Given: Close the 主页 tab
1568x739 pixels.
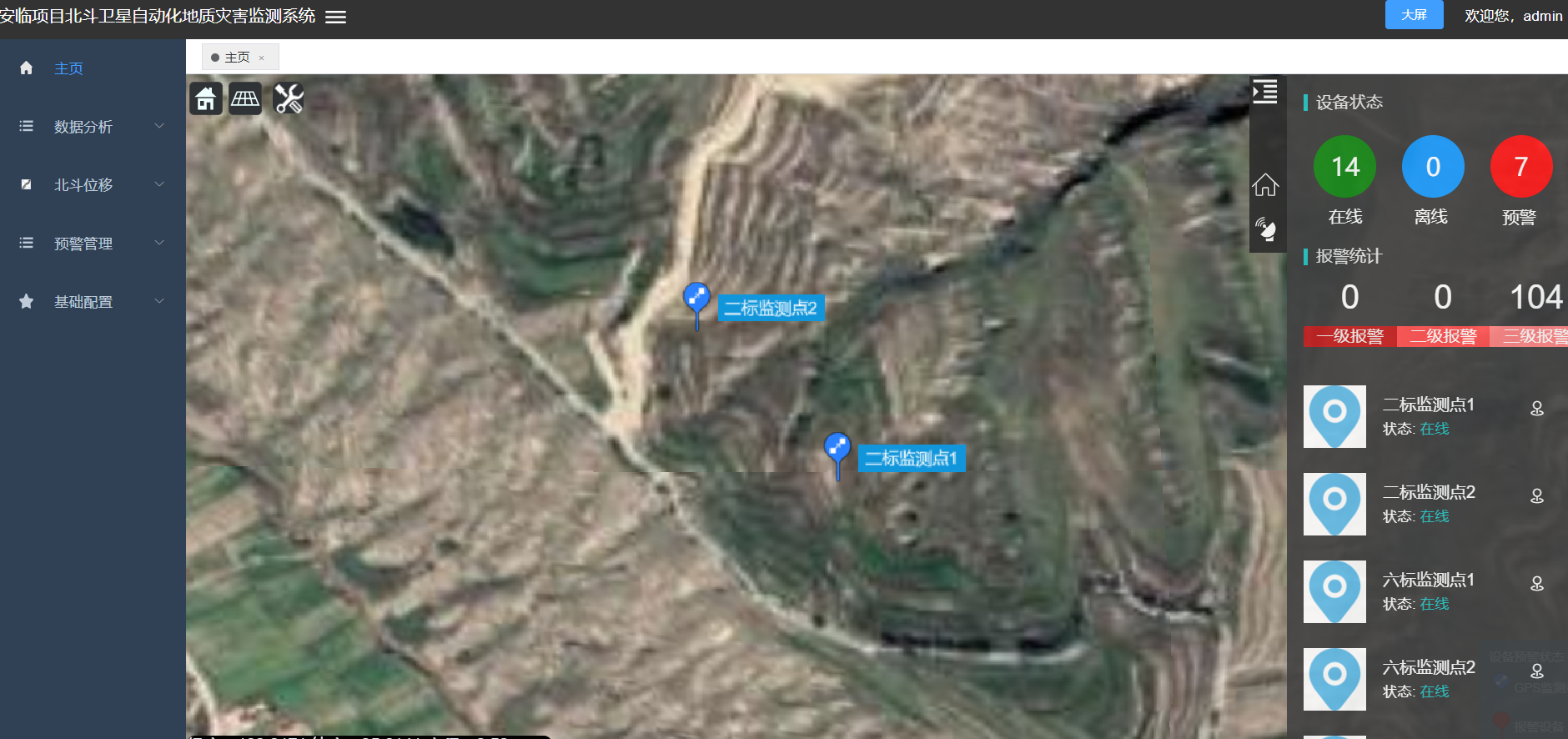Looking at the screenshot, I should tap(262, 58).
